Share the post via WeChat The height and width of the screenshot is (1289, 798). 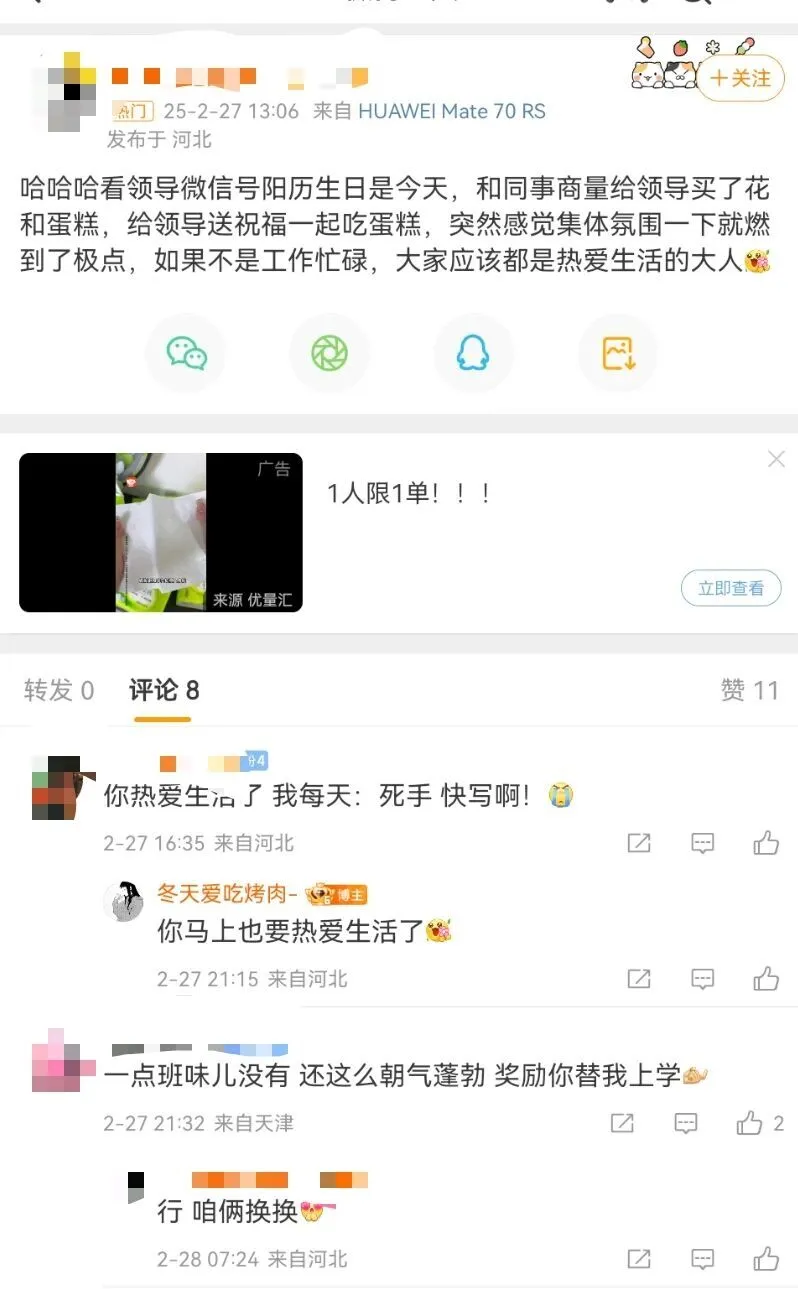click(x=186, y=353)
